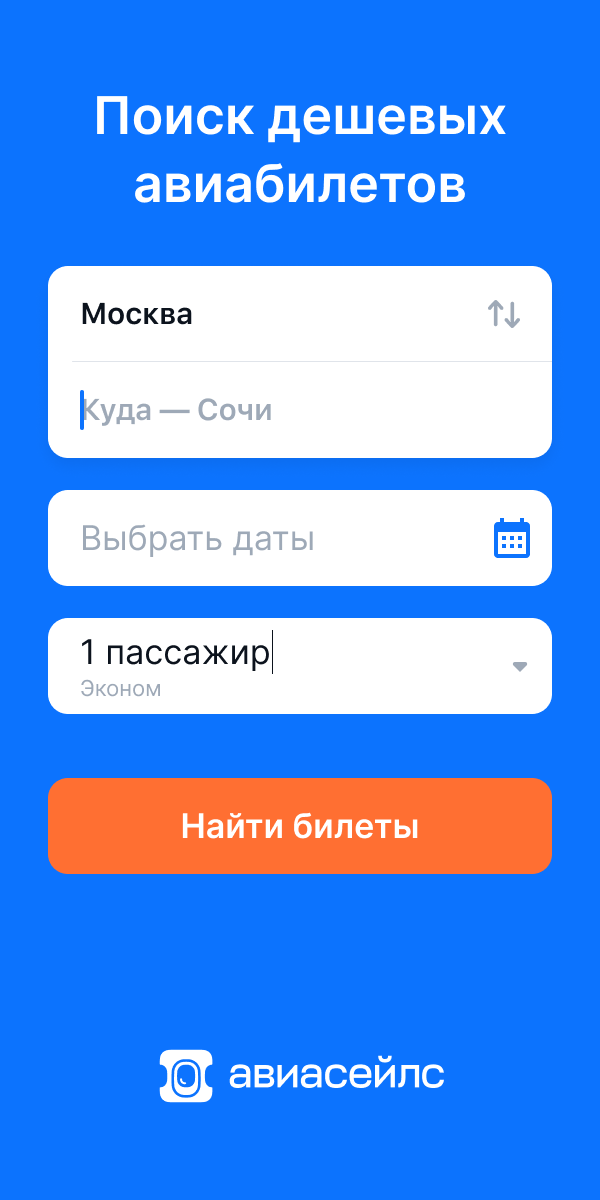Expand the 1 пассажир Эконом dropdown

[300, 666]
